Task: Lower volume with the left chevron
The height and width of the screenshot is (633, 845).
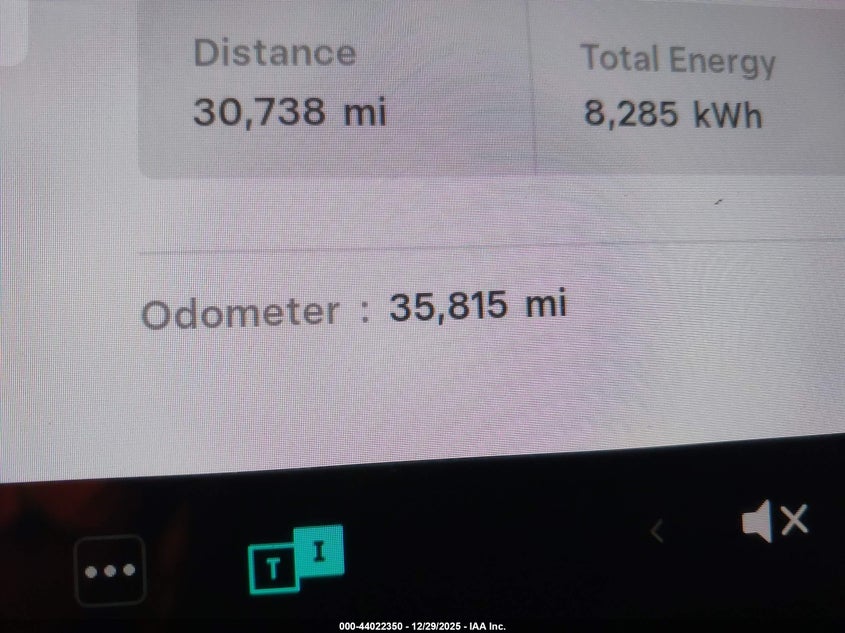Action: pyautogui.click(x=657, y=531)
